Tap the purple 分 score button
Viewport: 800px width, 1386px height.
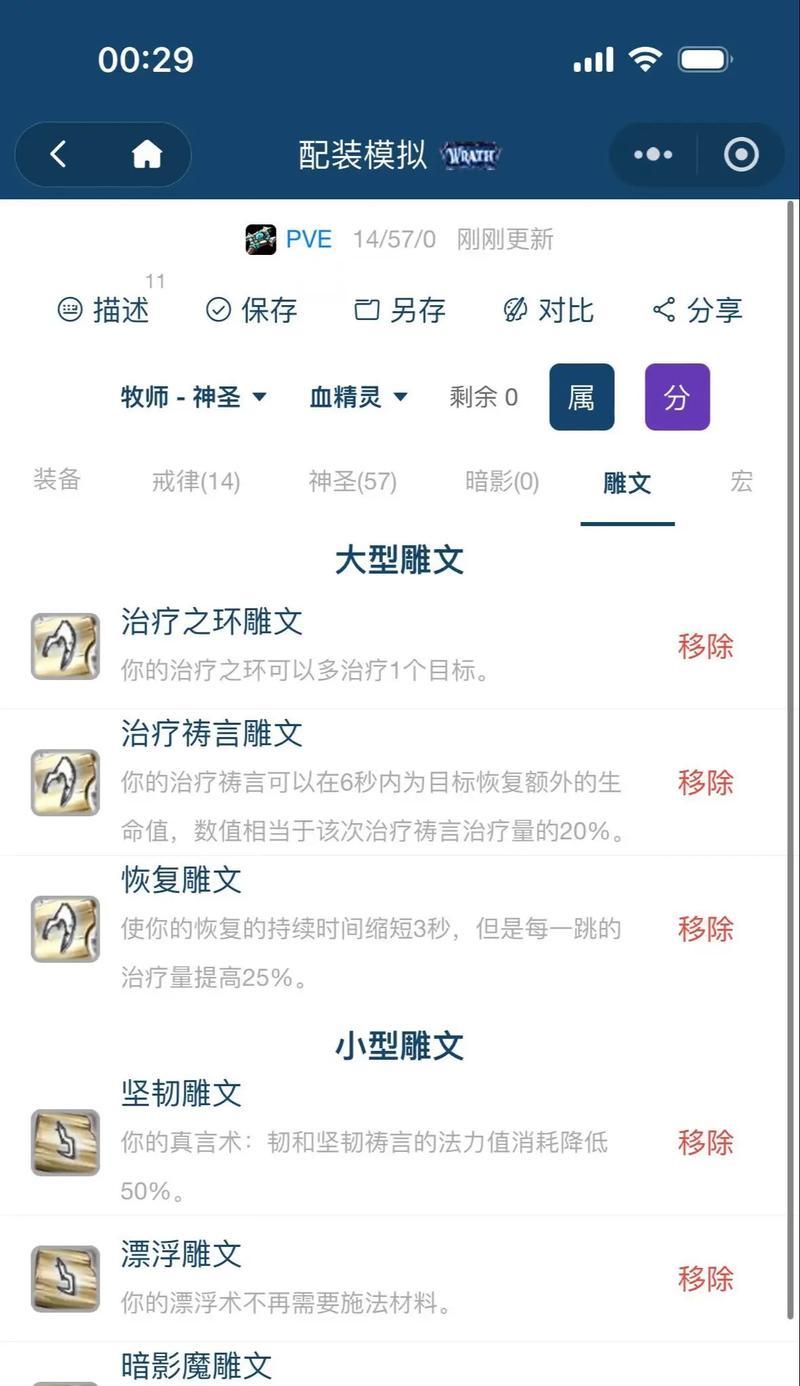pos(677,397)
